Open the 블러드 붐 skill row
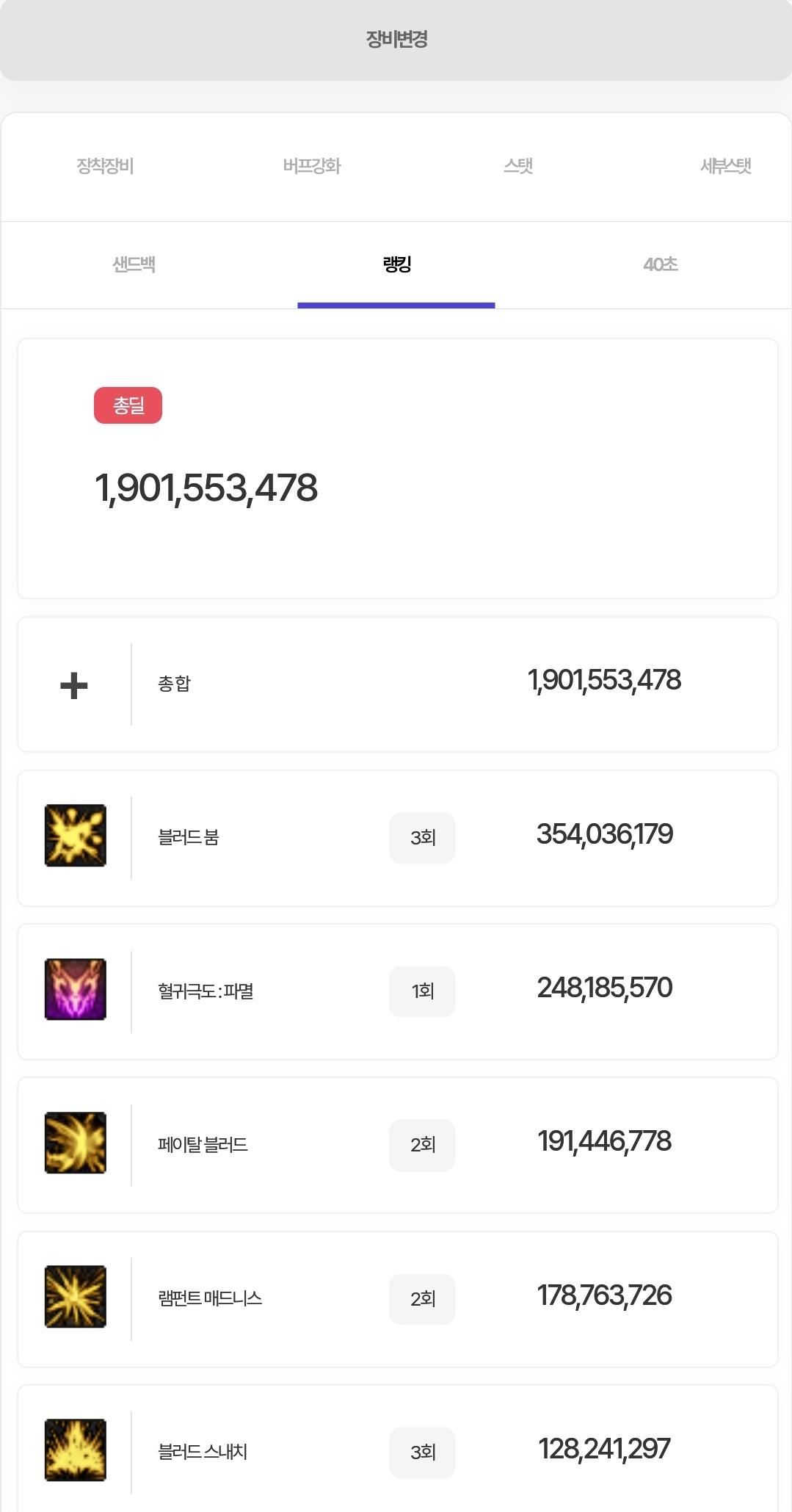The width and height of the screenshot is (792, 1512). tap(396, 838)
